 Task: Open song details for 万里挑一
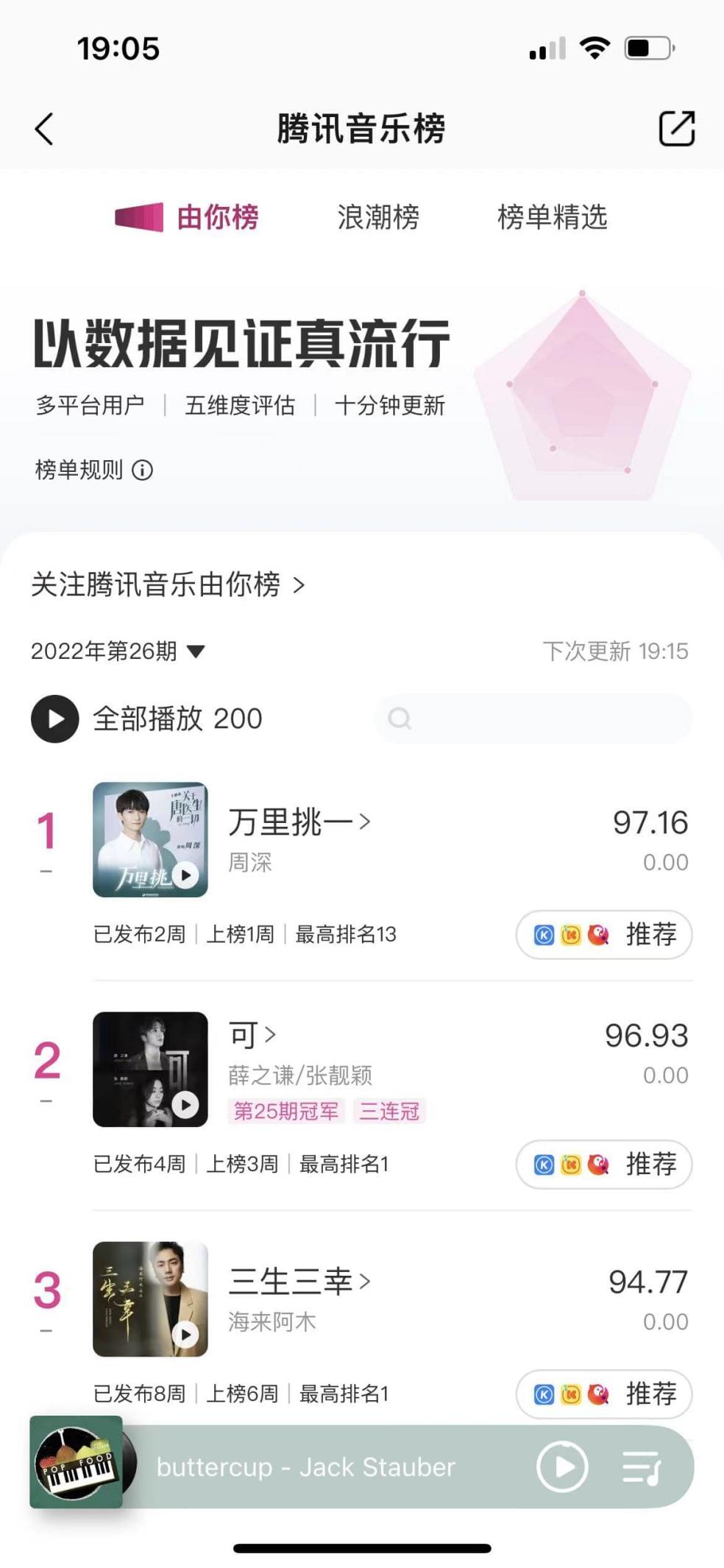pyautogui.click(x=298, y=822)
